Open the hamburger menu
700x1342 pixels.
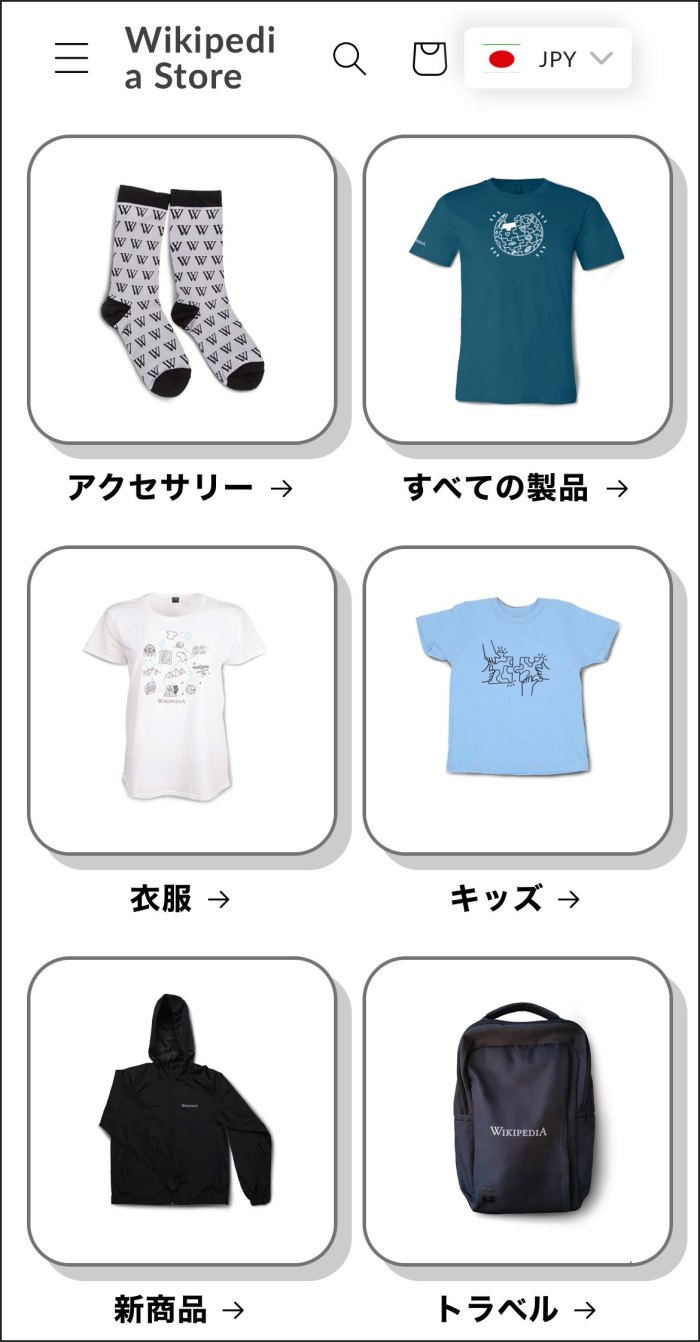tap(71, 58)
